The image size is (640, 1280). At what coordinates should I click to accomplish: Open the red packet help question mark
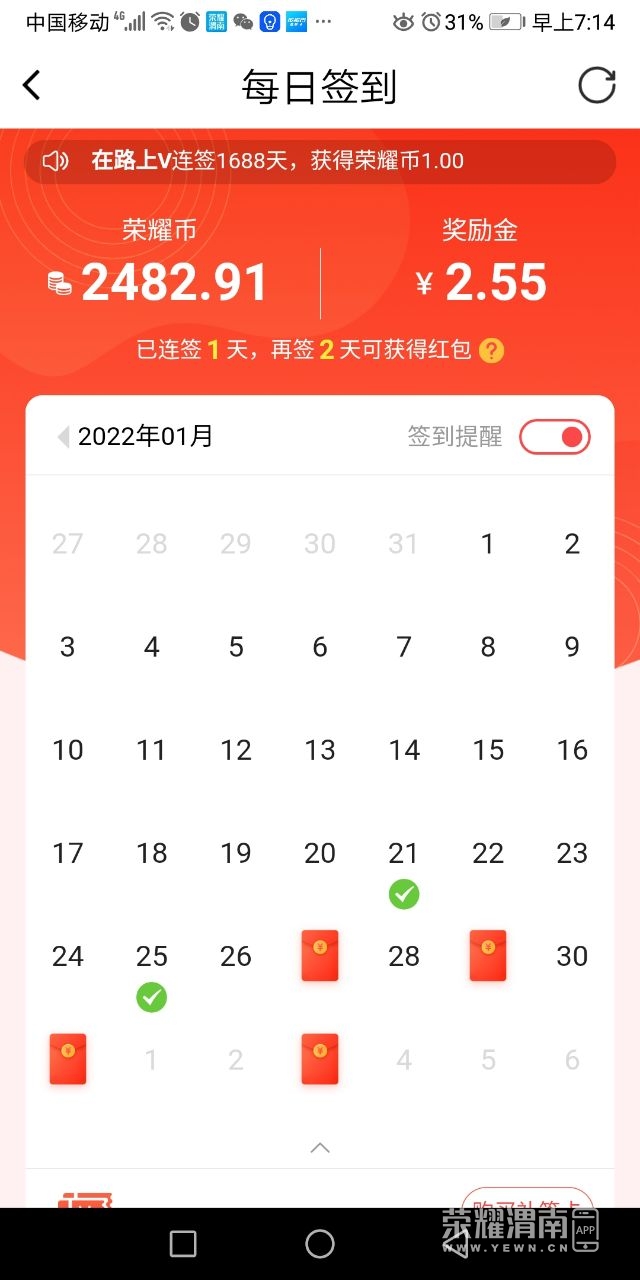pos(491,351)
